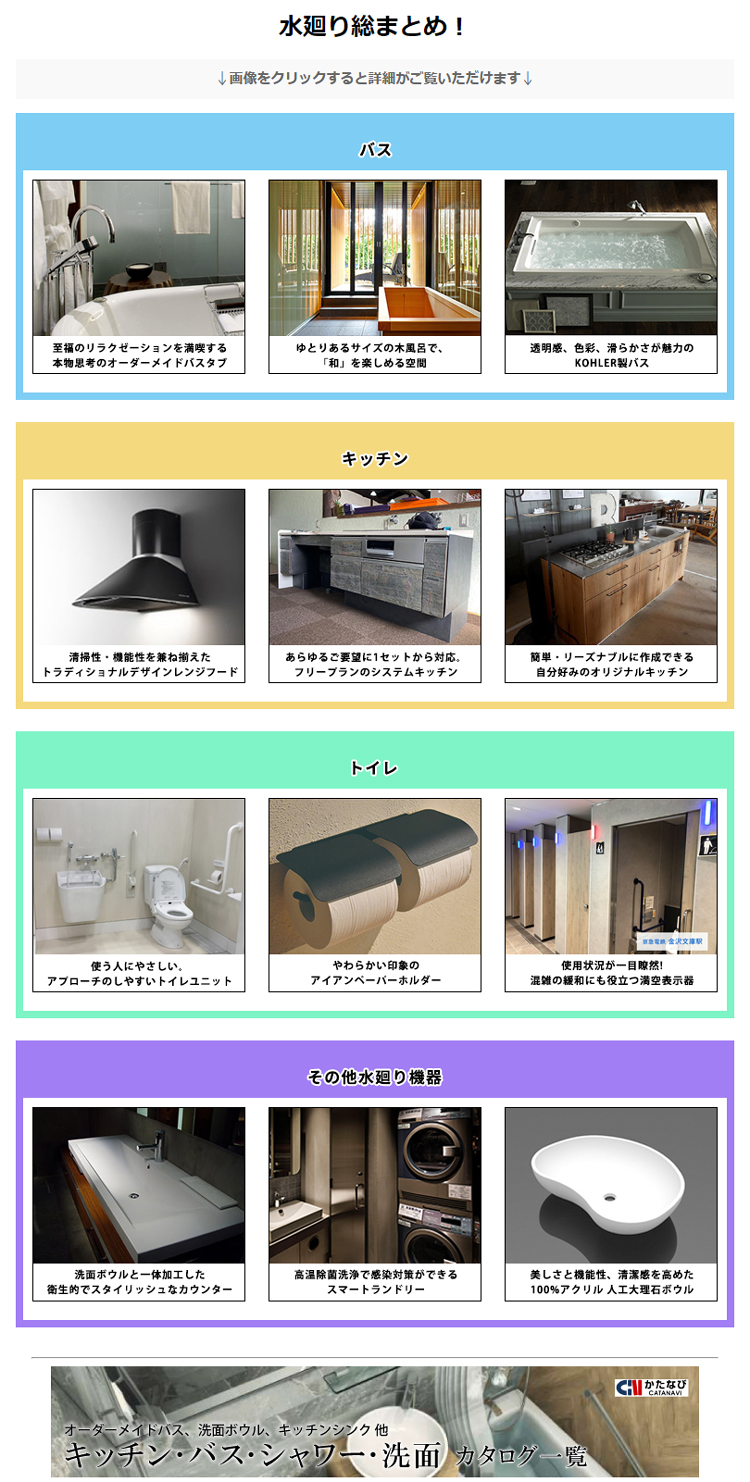This screenshot has width=750, height=1482.
Task: Open the easy-approach toilet unit card
Action: tap(138, 894)
